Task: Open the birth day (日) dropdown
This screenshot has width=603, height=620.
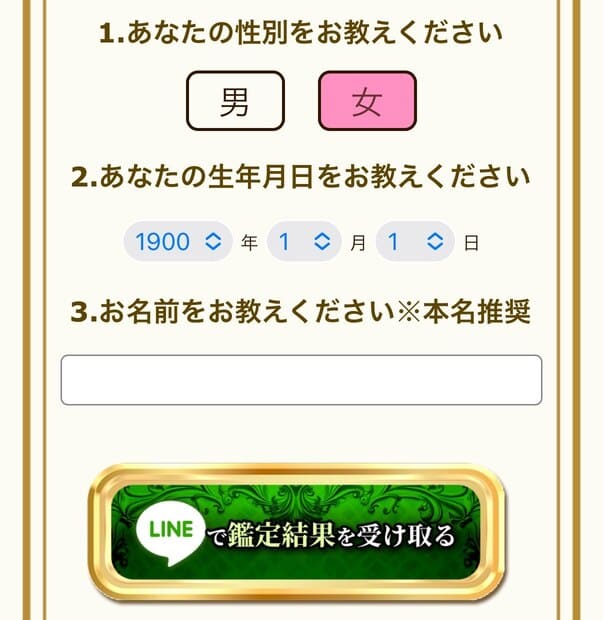Action: tap(414, 241)
